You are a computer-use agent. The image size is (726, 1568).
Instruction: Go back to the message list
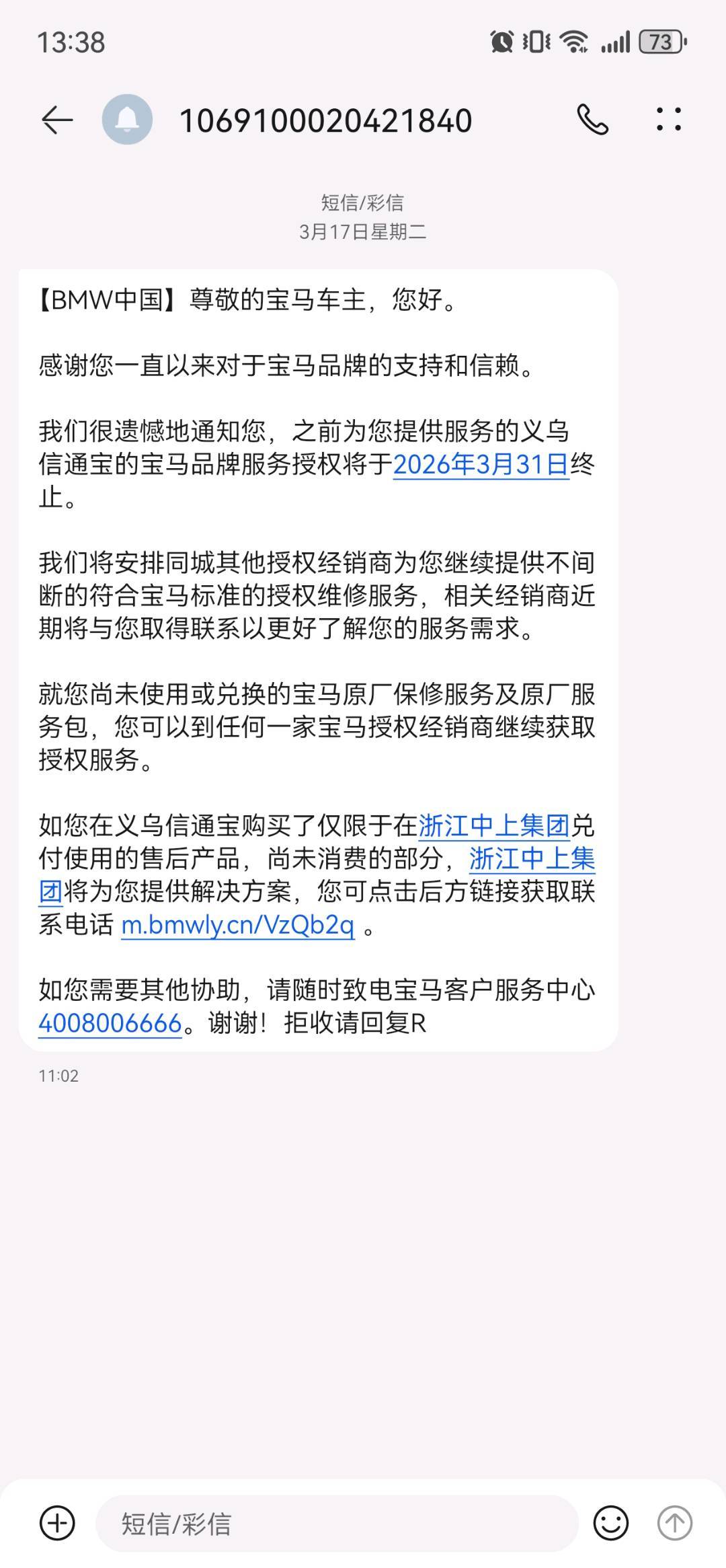[x=57, y=120]
